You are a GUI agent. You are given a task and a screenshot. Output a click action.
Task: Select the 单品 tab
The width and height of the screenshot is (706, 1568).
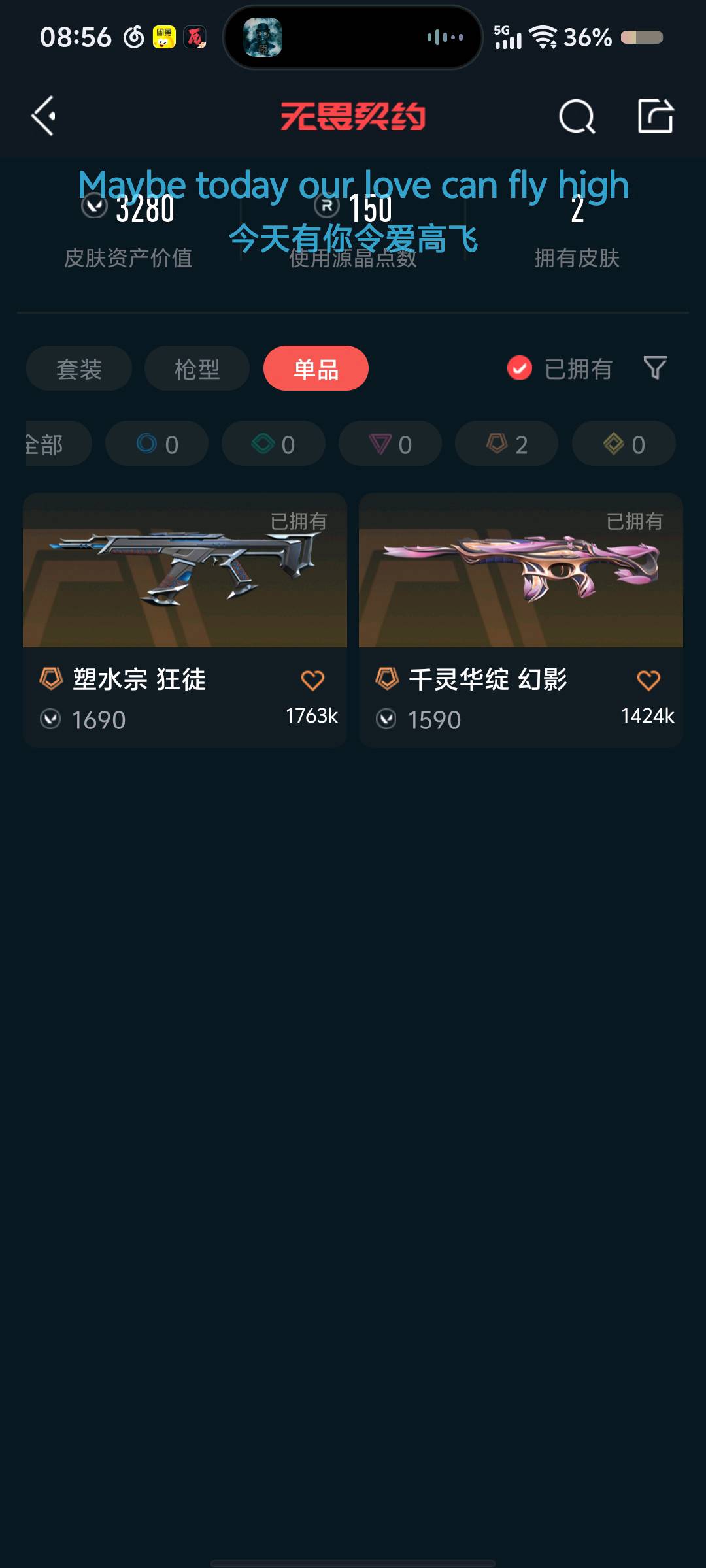[316, 368]
